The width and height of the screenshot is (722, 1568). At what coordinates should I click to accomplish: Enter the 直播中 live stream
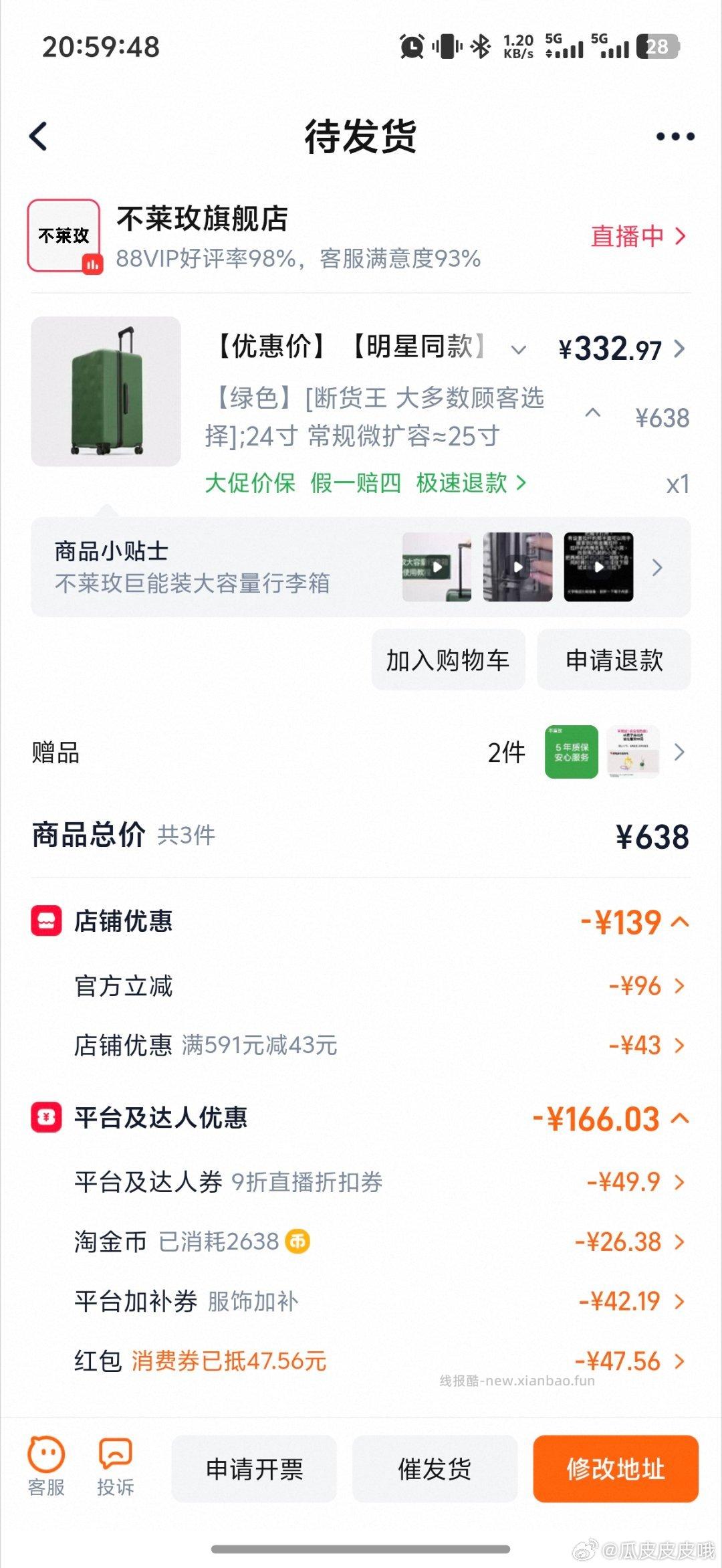pos(628,235)
